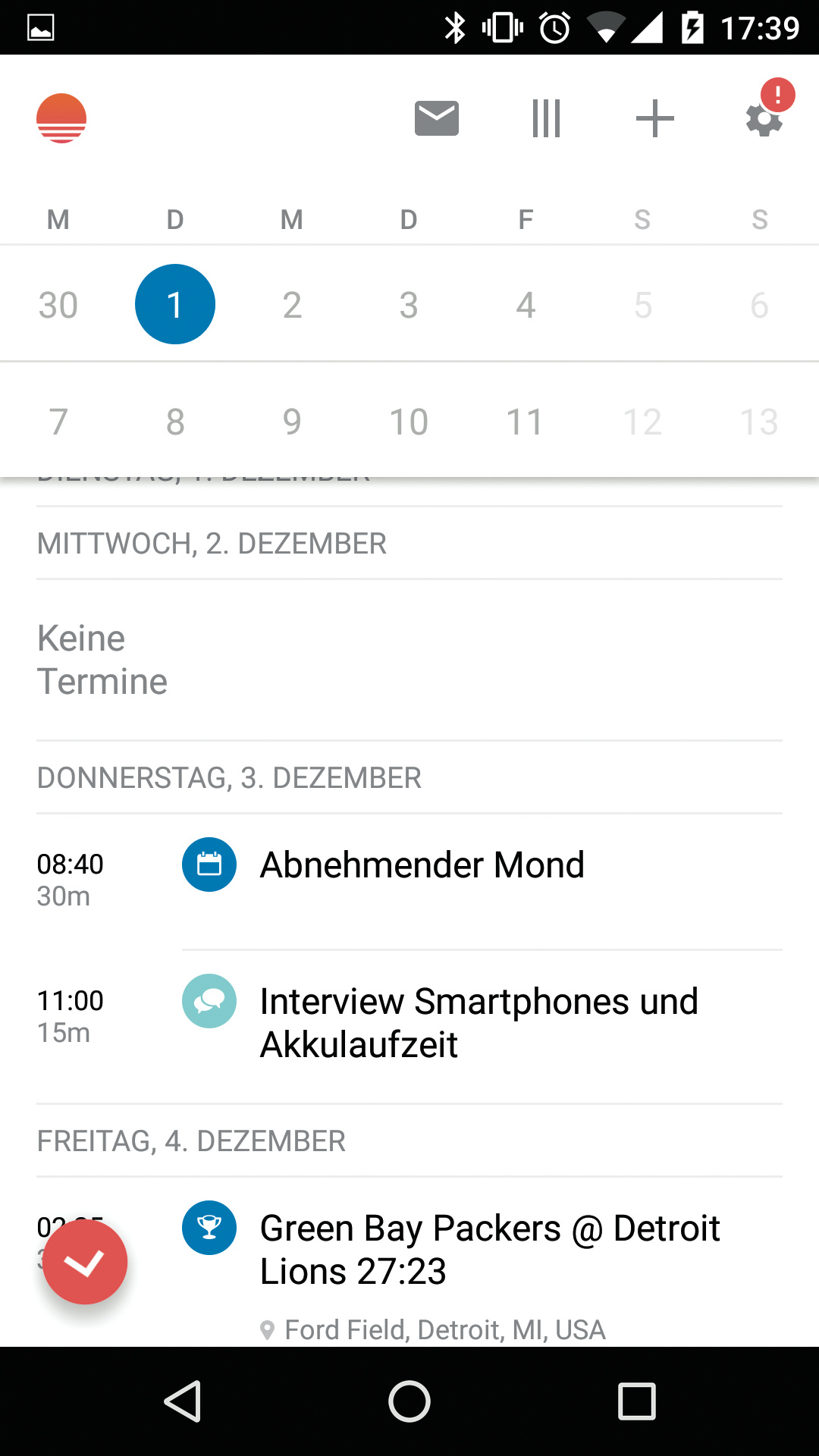Image resolution: width=819 pixels, height=1456 pixels.
Task: View Green Bay Packers @ Detroit Lions event
Action: coord(489,1249)
